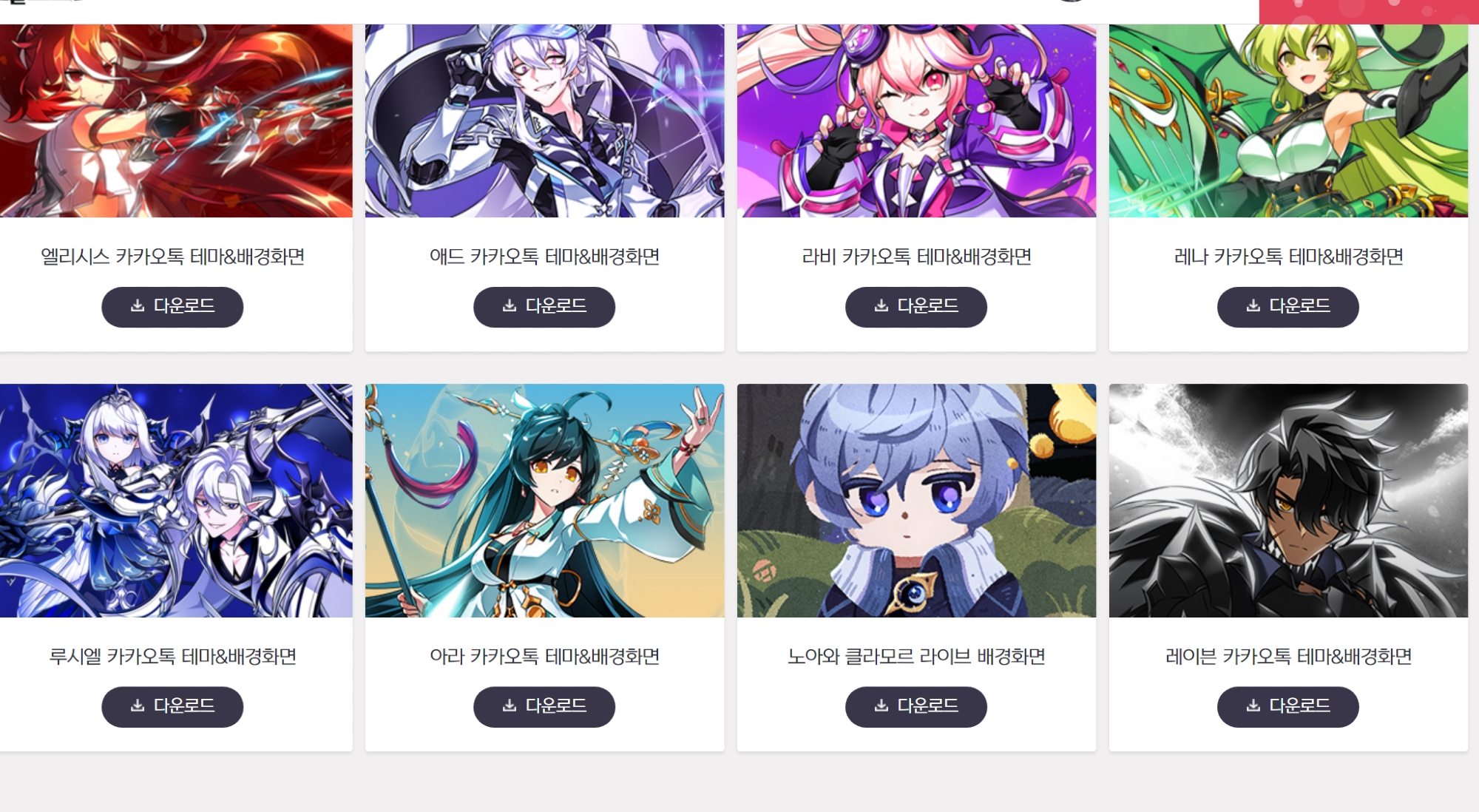
Task: Open the 노아와 클라모르 wallpaper image card
Action: coord(916,500)
